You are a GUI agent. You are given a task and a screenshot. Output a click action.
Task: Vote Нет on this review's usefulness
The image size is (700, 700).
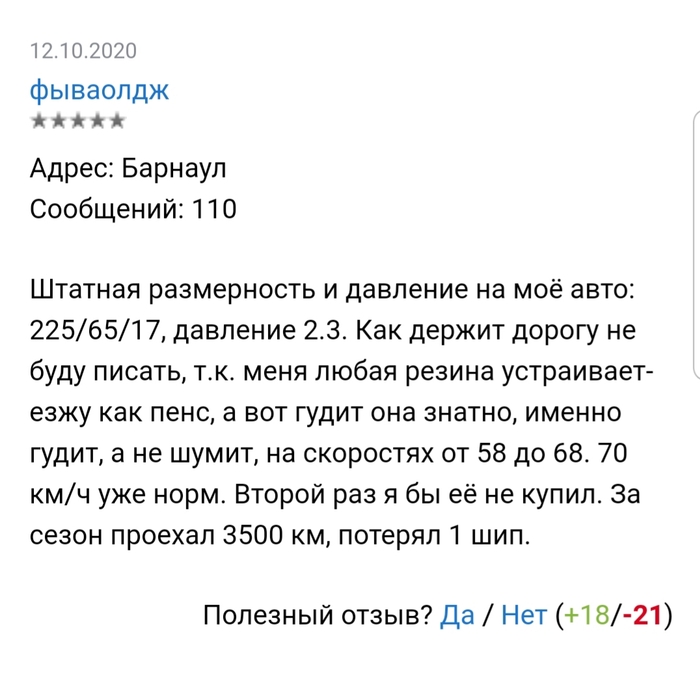tap(524, 615)
